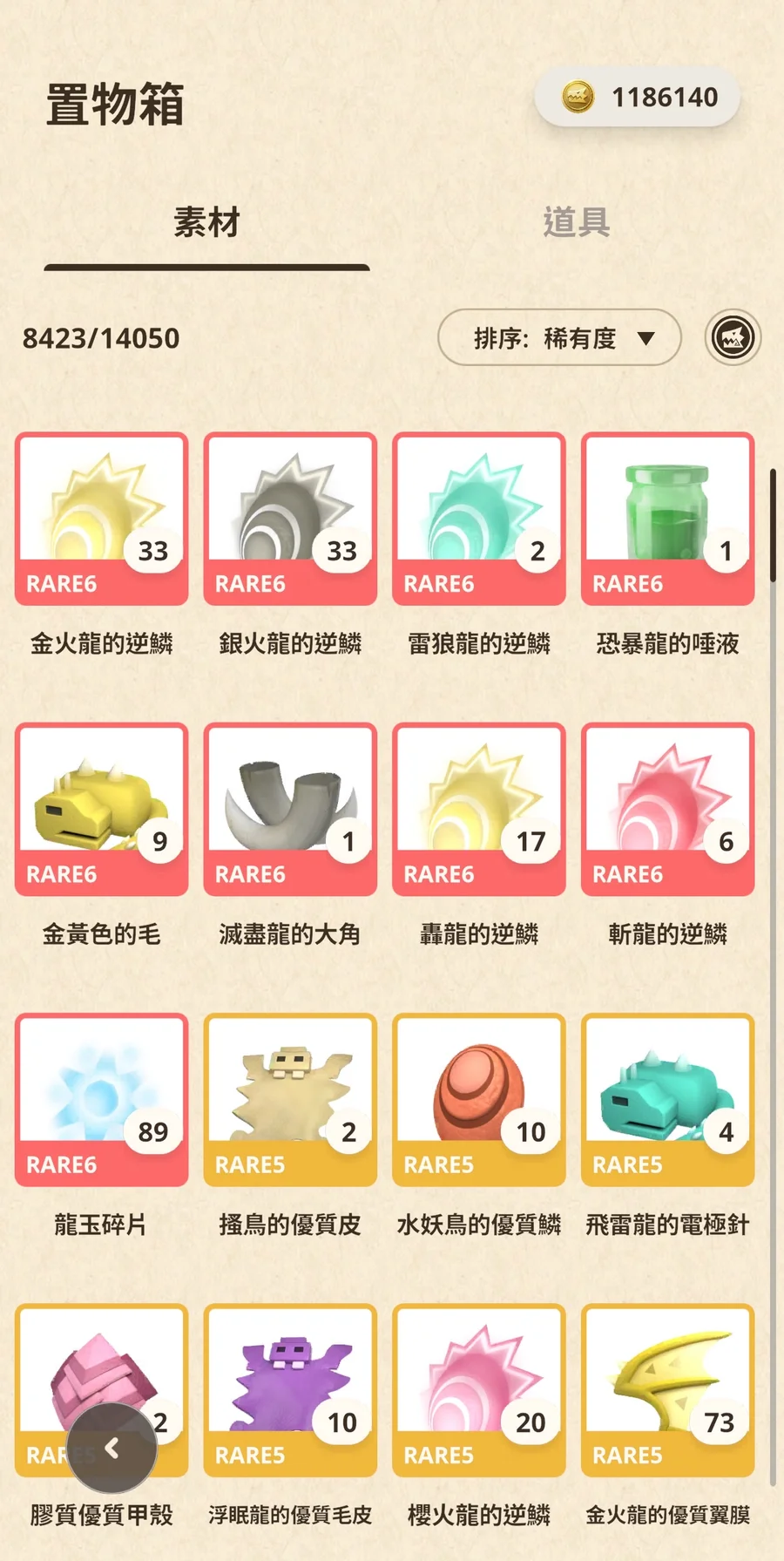Click the coin balance showing 1186140

[637, 97]
